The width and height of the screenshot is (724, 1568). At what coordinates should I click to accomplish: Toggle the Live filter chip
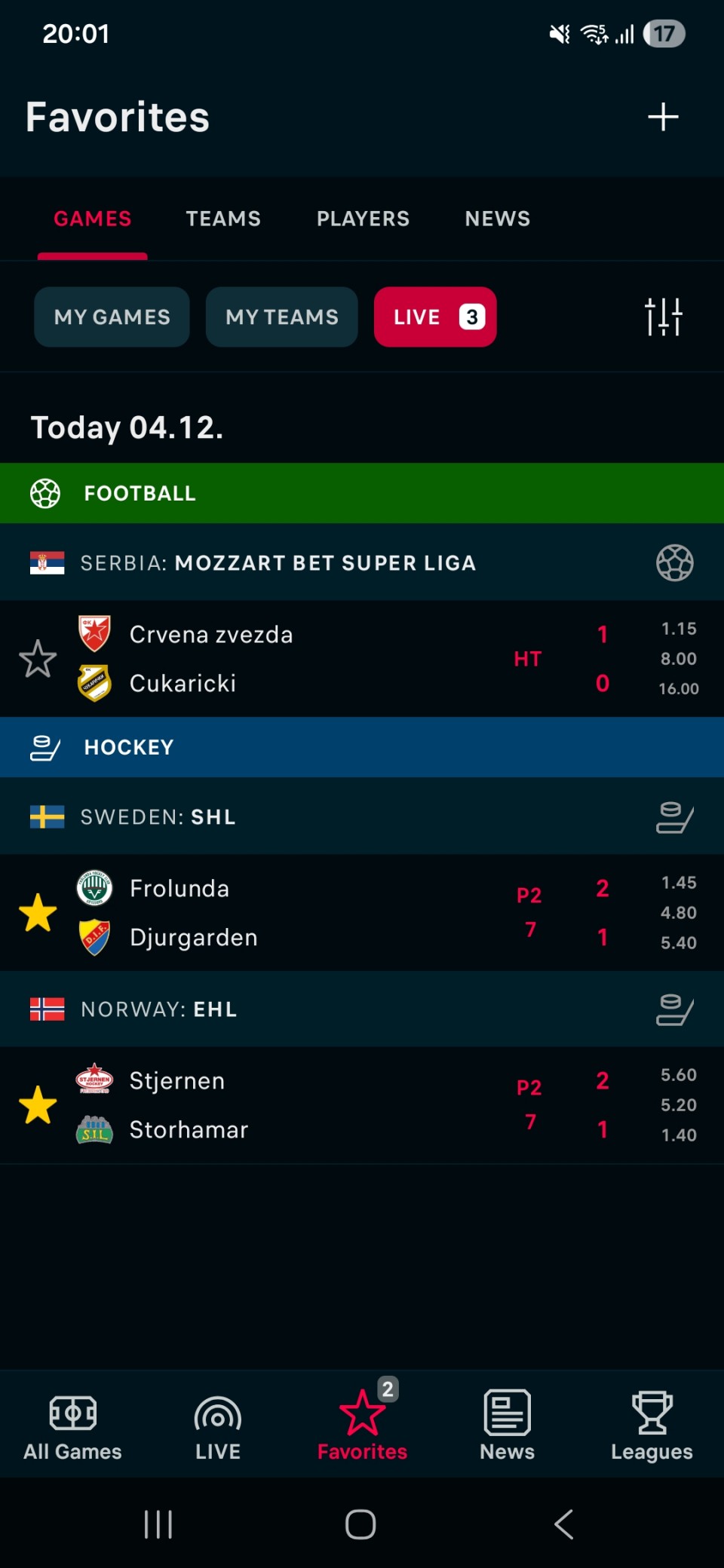coord(435,317)
